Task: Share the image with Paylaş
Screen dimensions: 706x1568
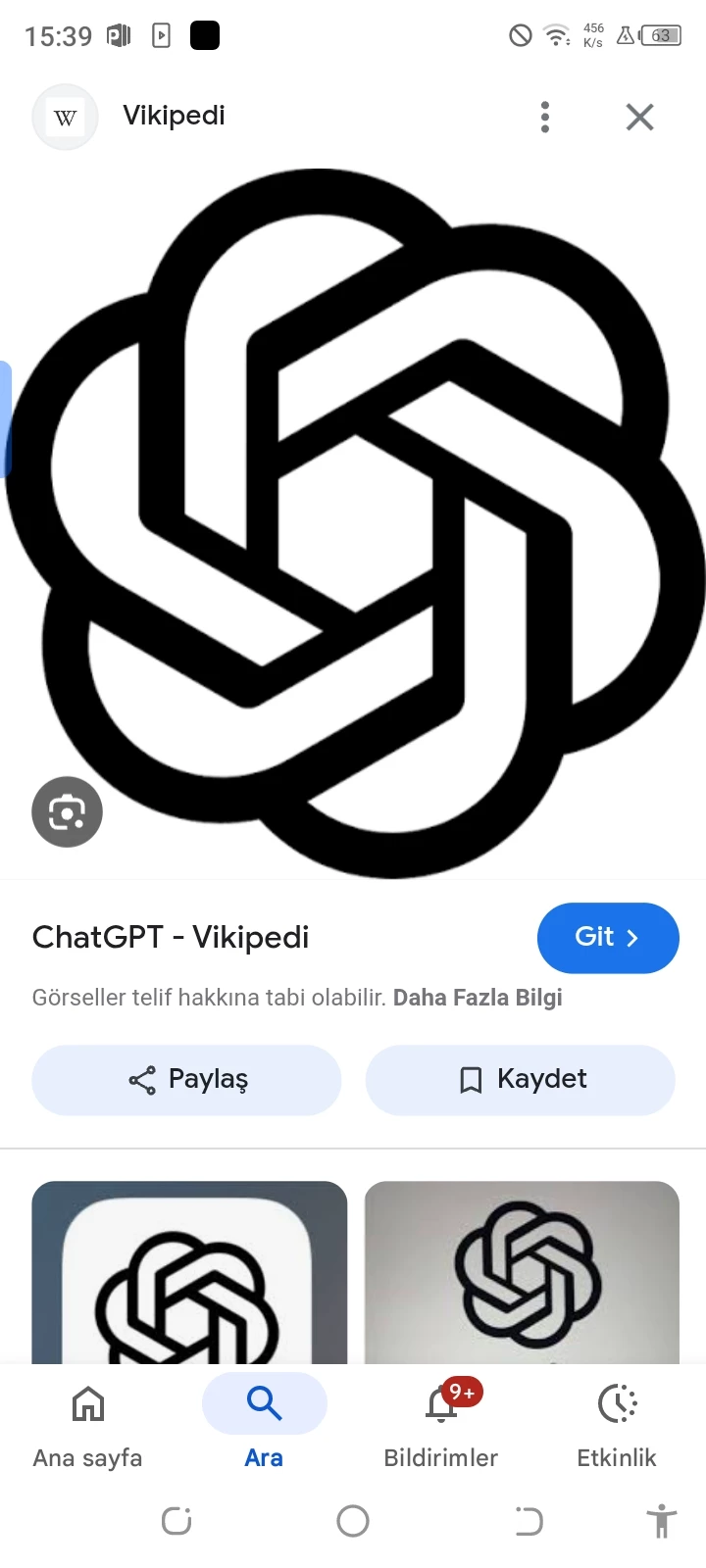Action: click(x=186, y=1080)
